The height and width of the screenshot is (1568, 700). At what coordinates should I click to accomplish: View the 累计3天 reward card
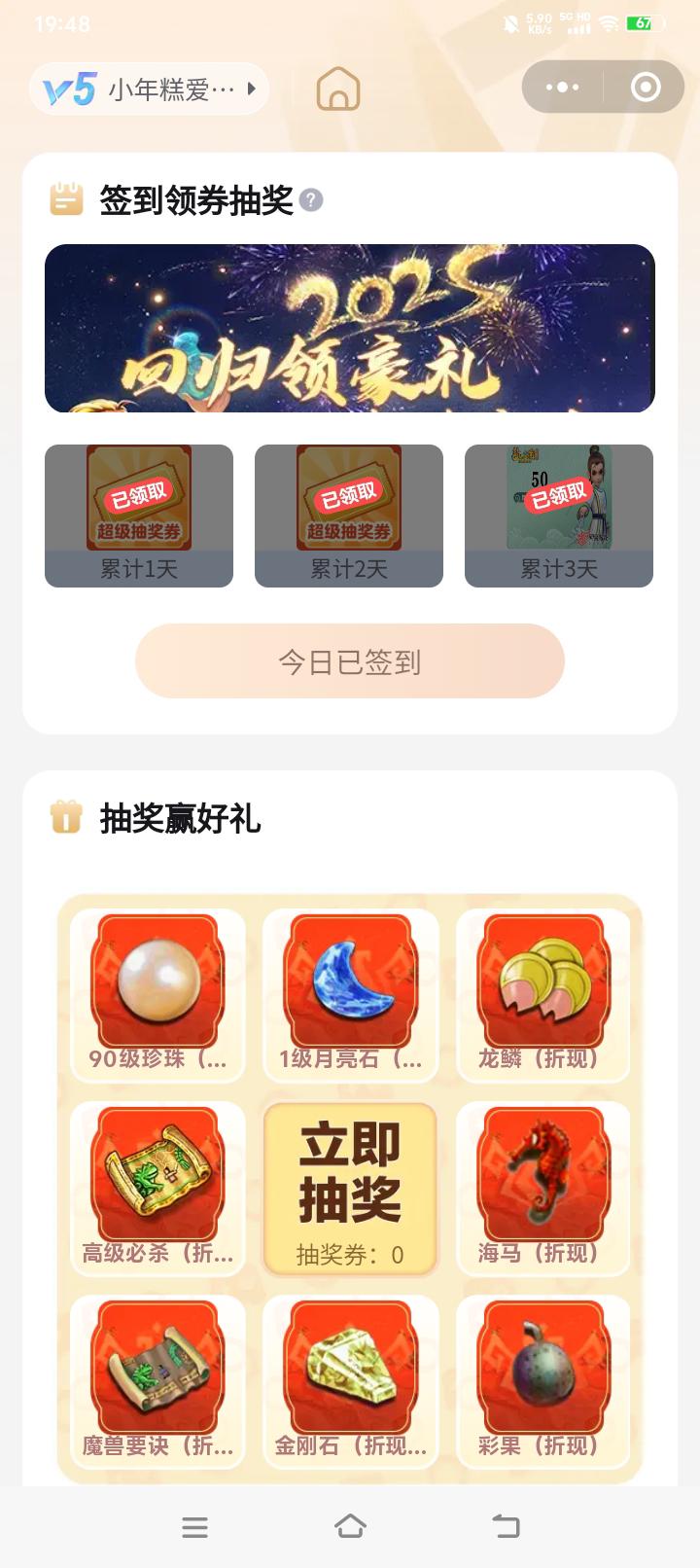tap(559, 516)
